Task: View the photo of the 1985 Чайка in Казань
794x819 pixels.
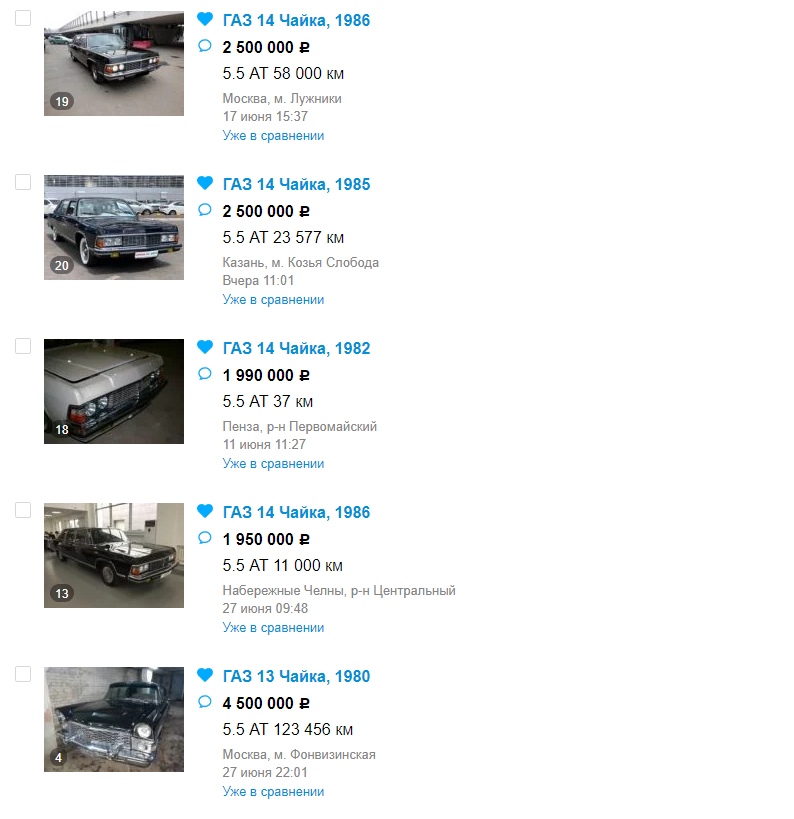Action: 114,227
